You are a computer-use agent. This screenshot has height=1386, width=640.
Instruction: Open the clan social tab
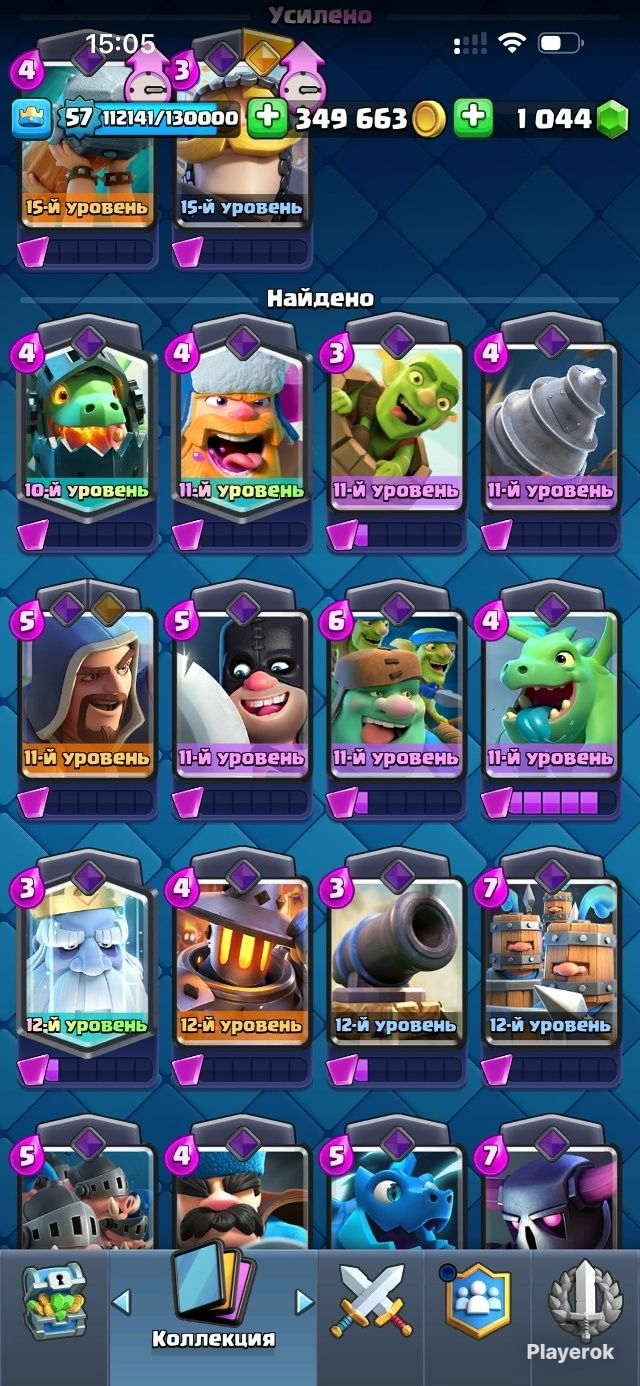pyautogui.click(x=477, y=1300)
